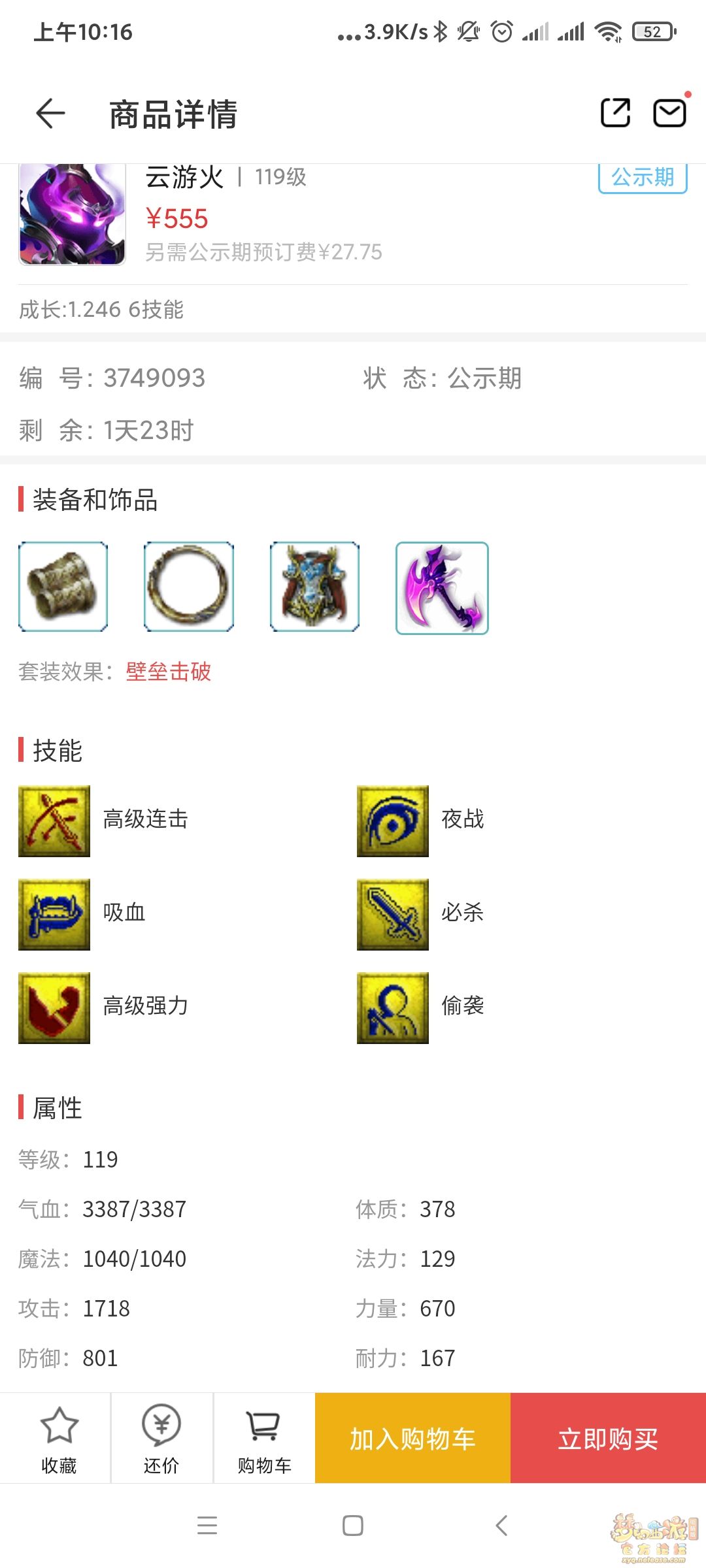This screenshot has width=706, height=1568.
Task: View the armor equipment item
Action: click(x=314, y=587)
